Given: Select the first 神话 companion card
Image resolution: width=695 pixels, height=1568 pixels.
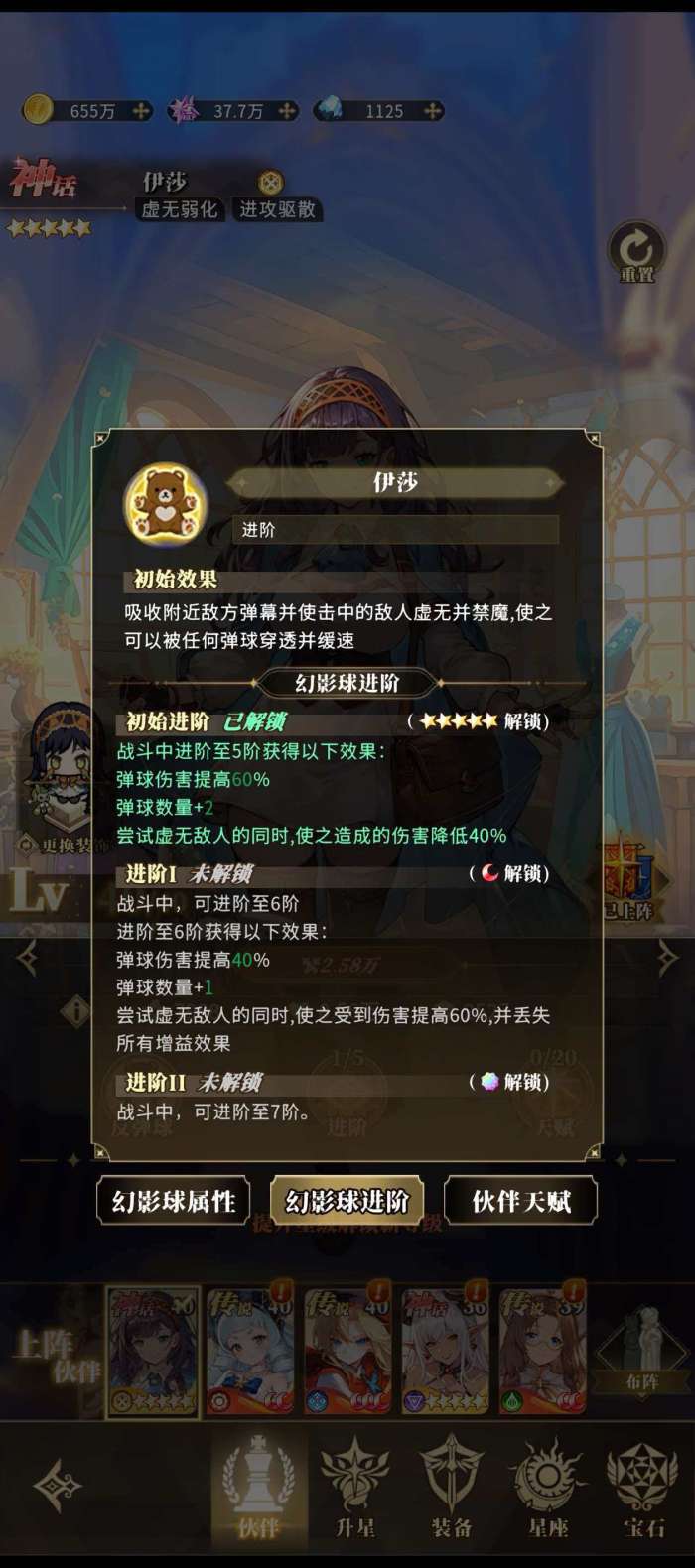Looking at the screenshot, I should click(x=154, y=1352).
